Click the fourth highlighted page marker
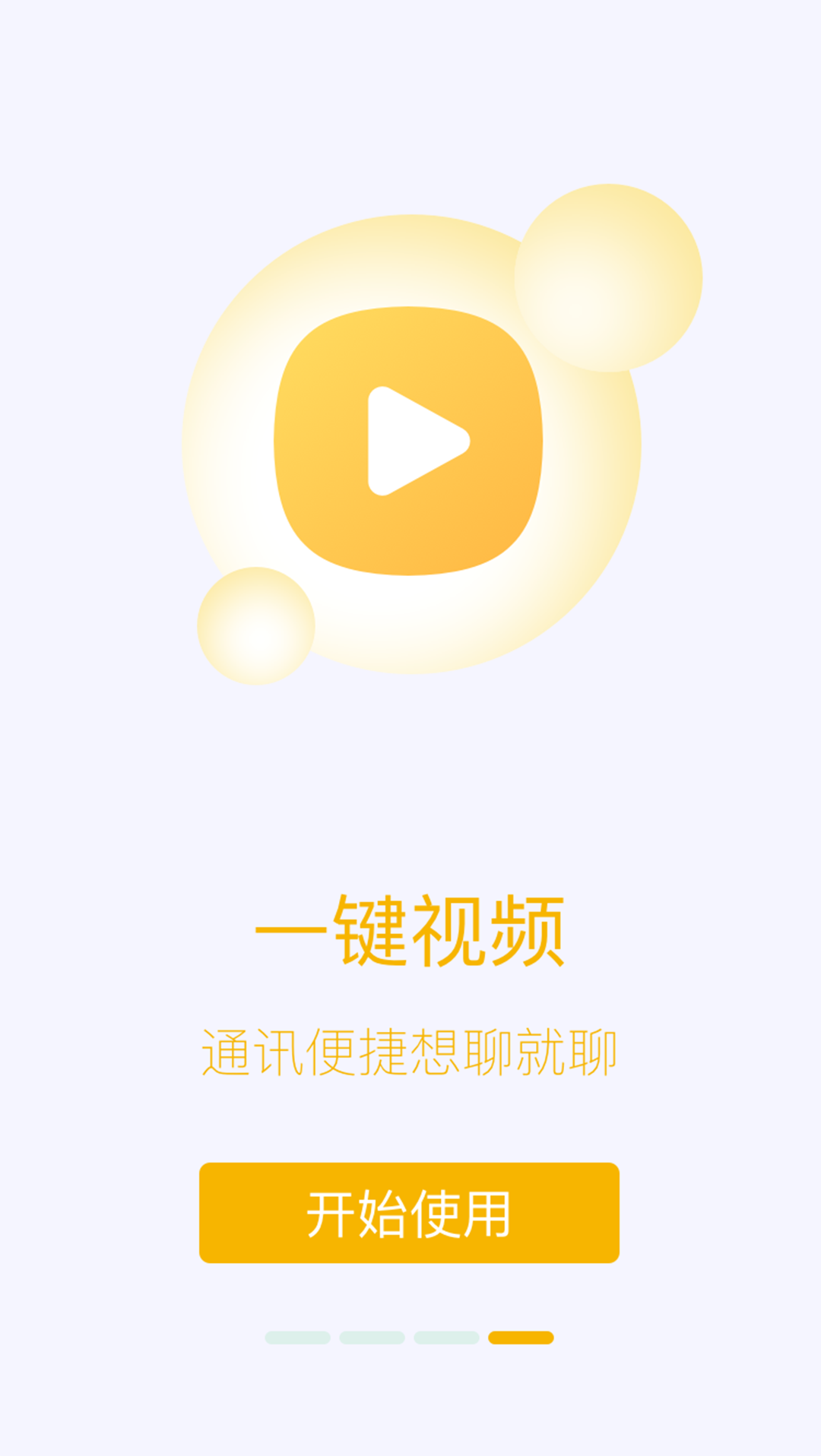 click(x=521, y=1336)
